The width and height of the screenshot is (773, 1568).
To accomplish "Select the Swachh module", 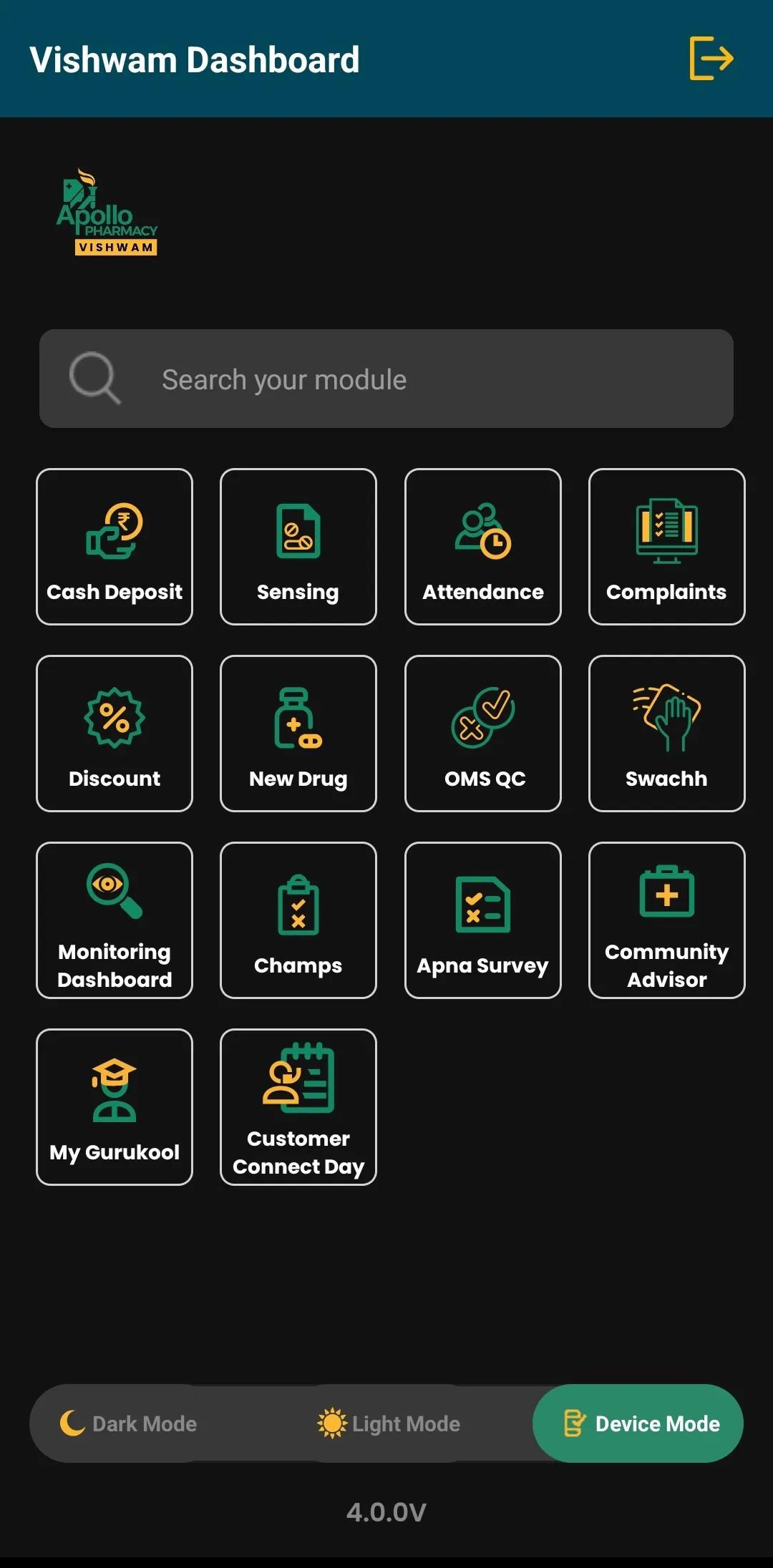I will point(666,734).
